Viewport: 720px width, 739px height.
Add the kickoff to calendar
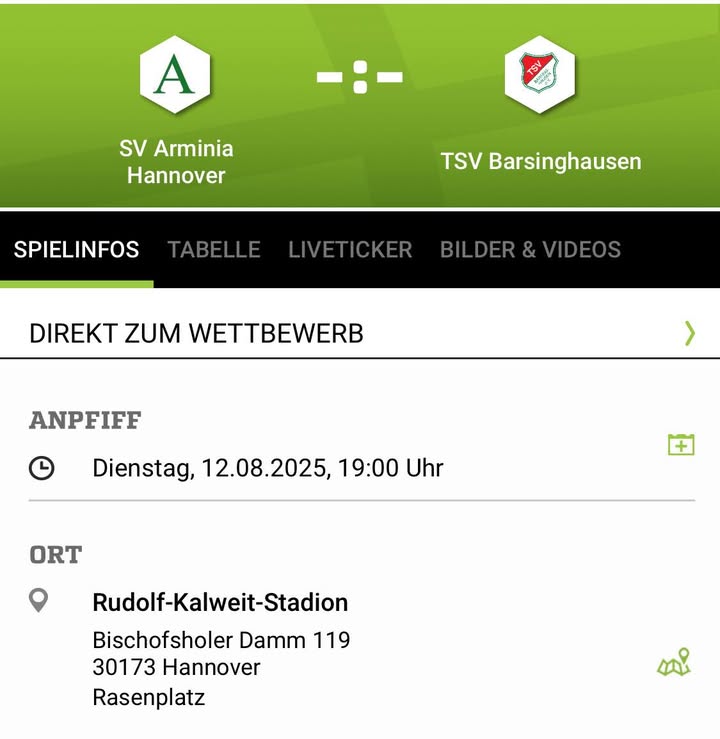pyautogui.click(x=681, y=445)
